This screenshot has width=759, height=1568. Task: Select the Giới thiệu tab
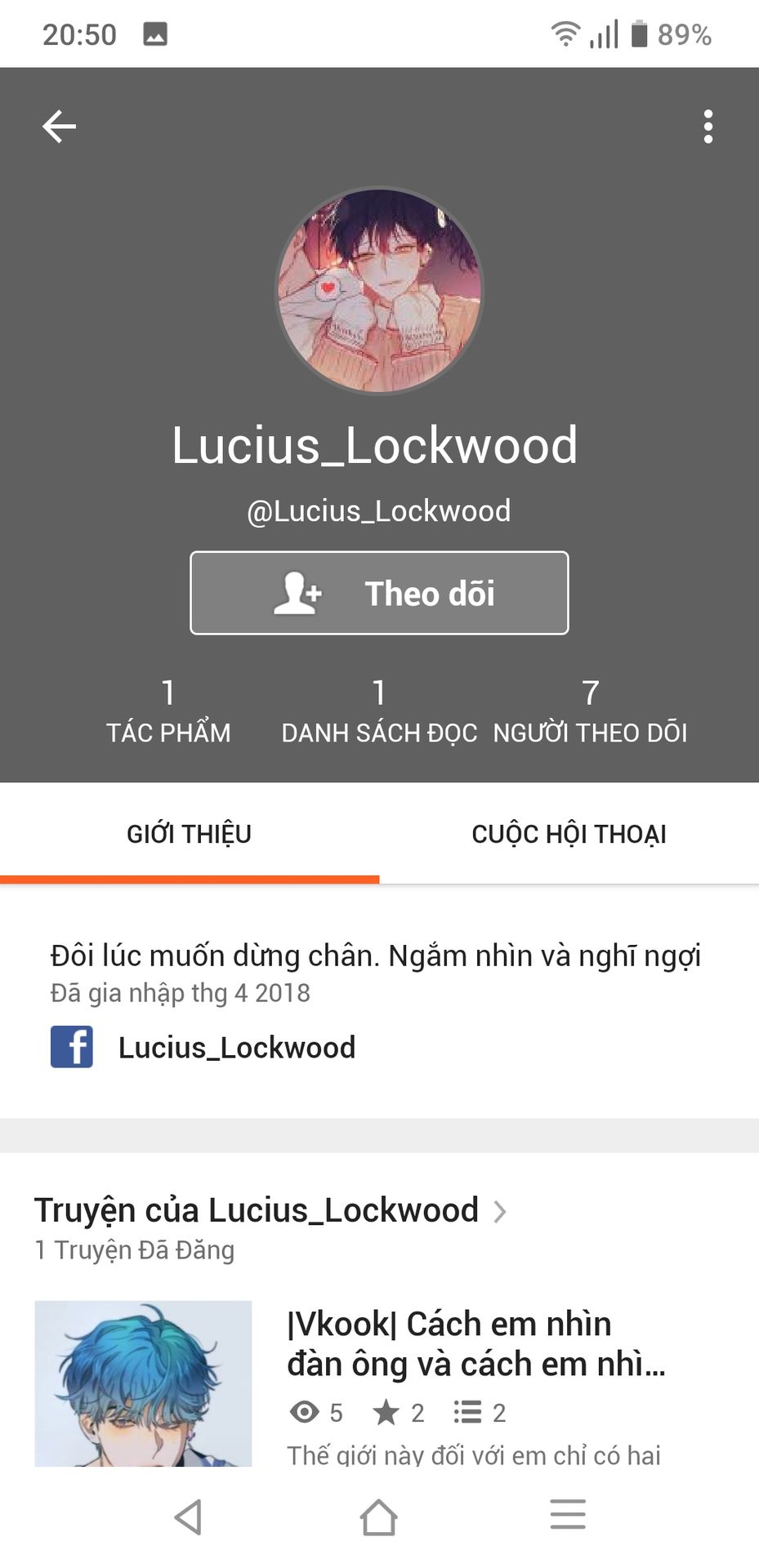tap(190, 834)
